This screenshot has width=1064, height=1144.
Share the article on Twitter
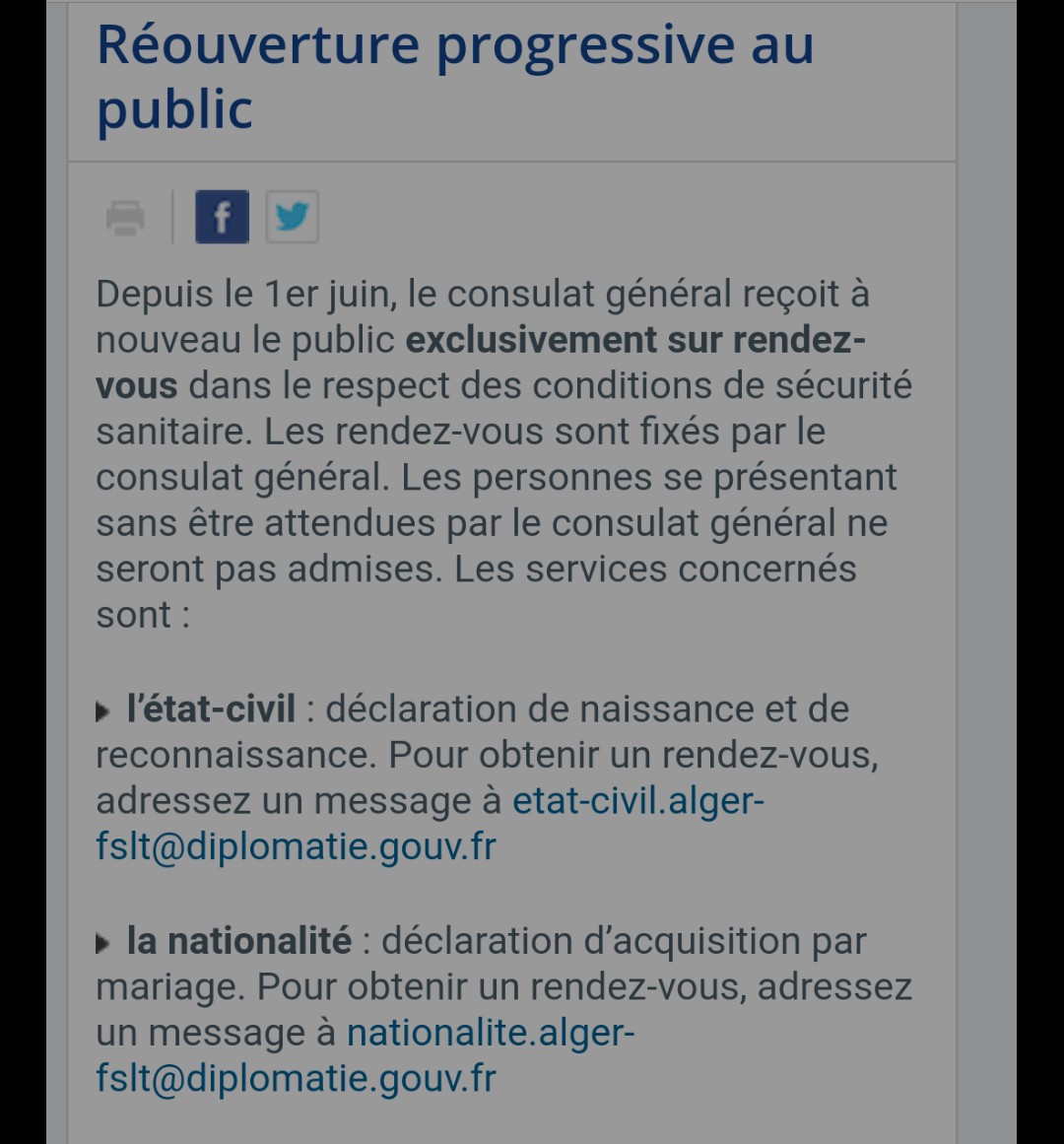click(292, 217)
